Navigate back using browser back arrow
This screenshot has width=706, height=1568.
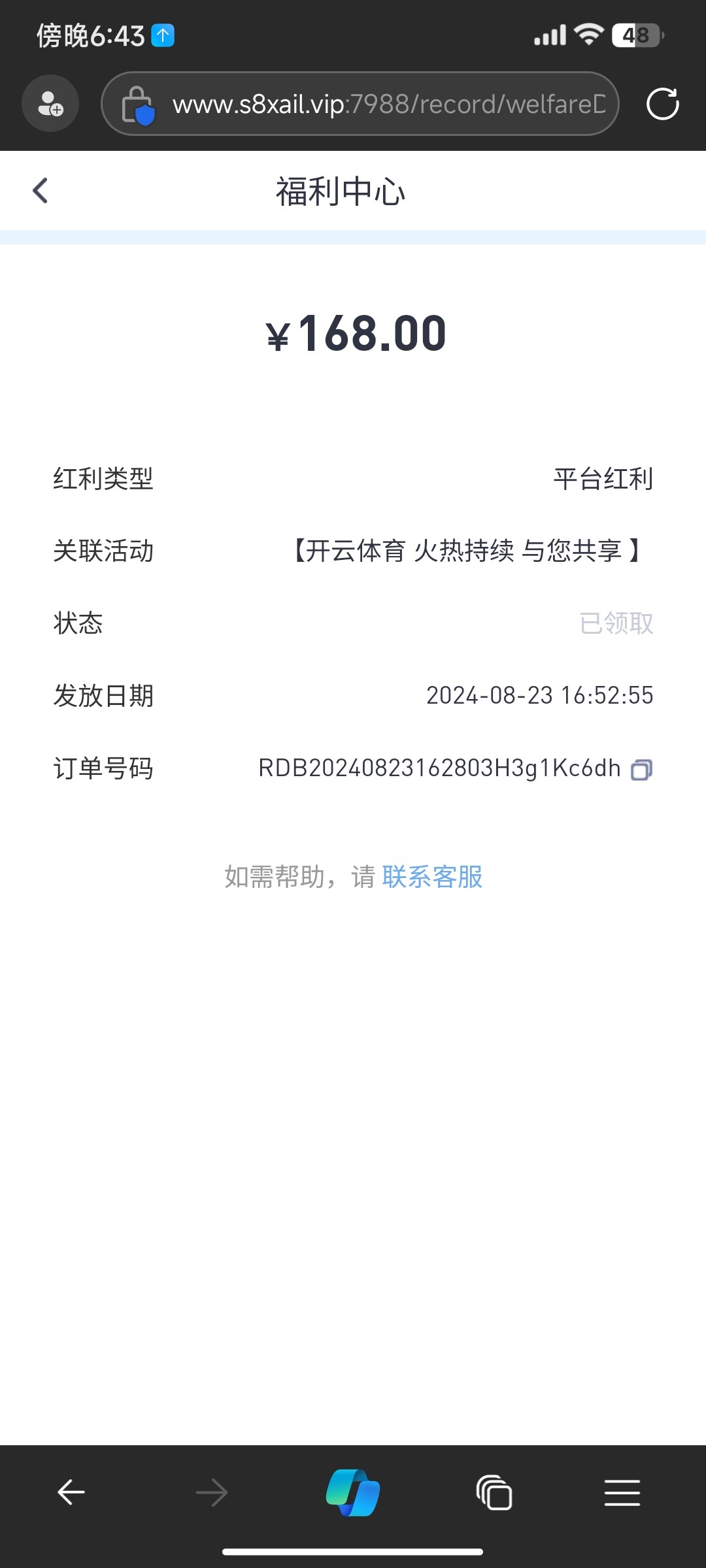pyautogui.click(x=71, y=1493)
